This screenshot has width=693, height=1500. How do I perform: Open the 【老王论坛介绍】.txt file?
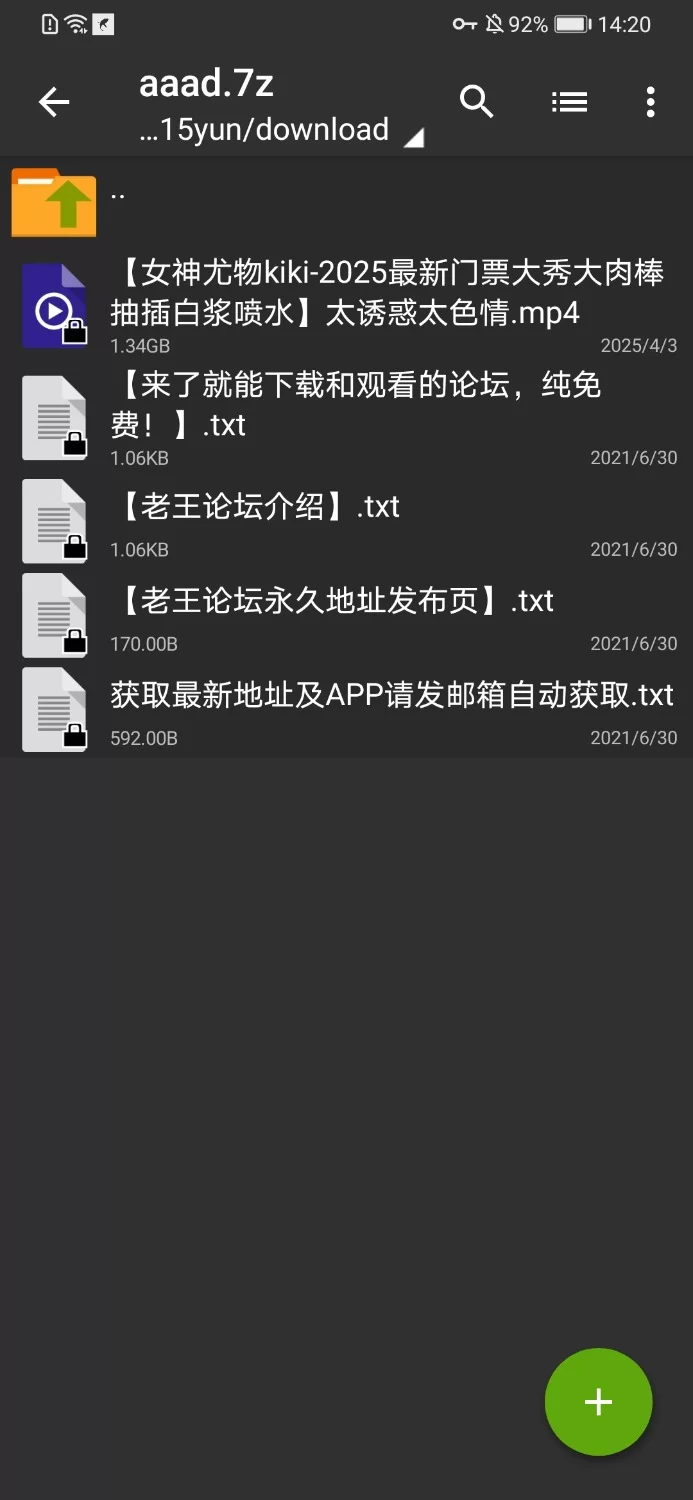click(x=346, y=520)
